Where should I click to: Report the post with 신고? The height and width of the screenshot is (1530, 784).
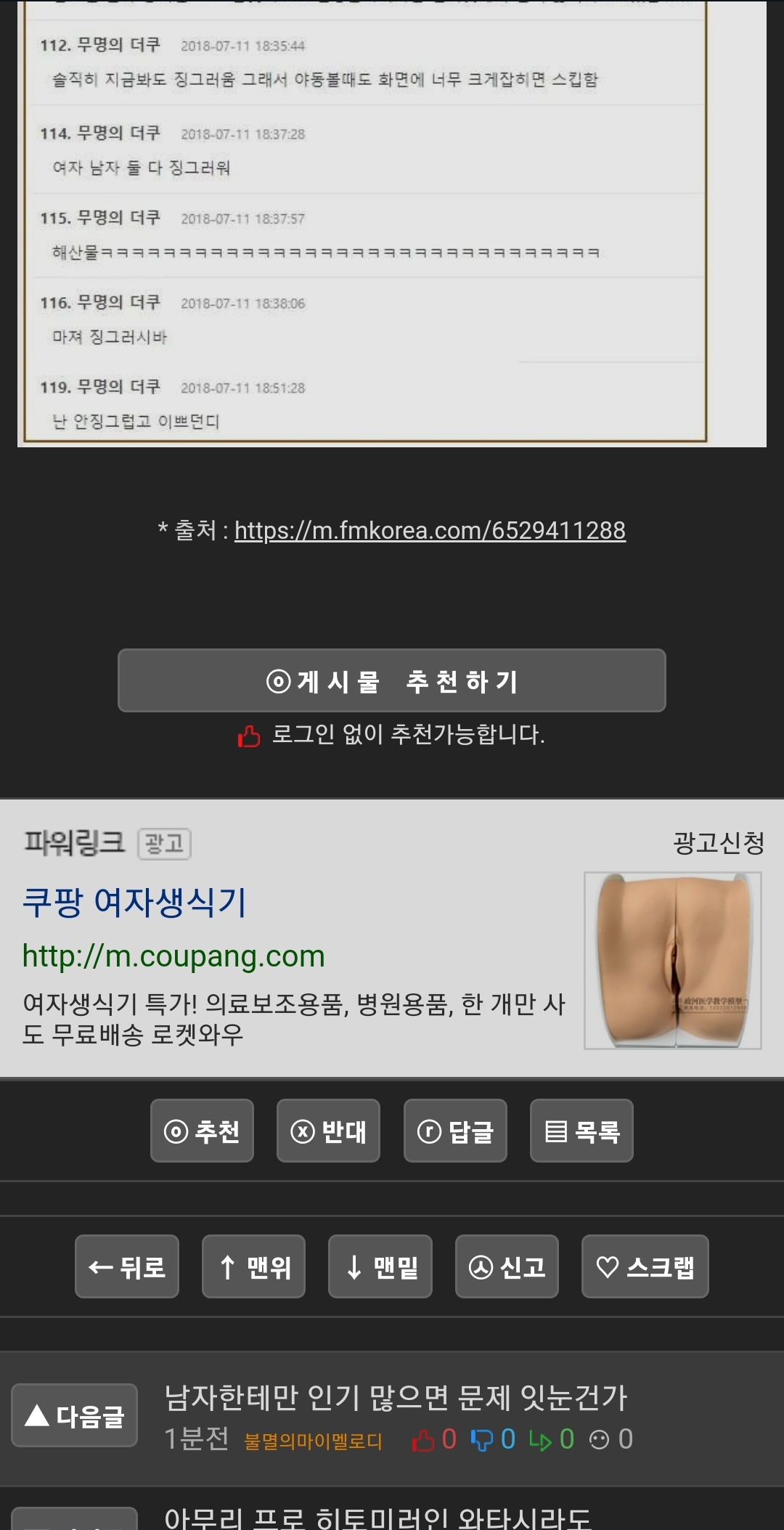tap(507, 1266)
